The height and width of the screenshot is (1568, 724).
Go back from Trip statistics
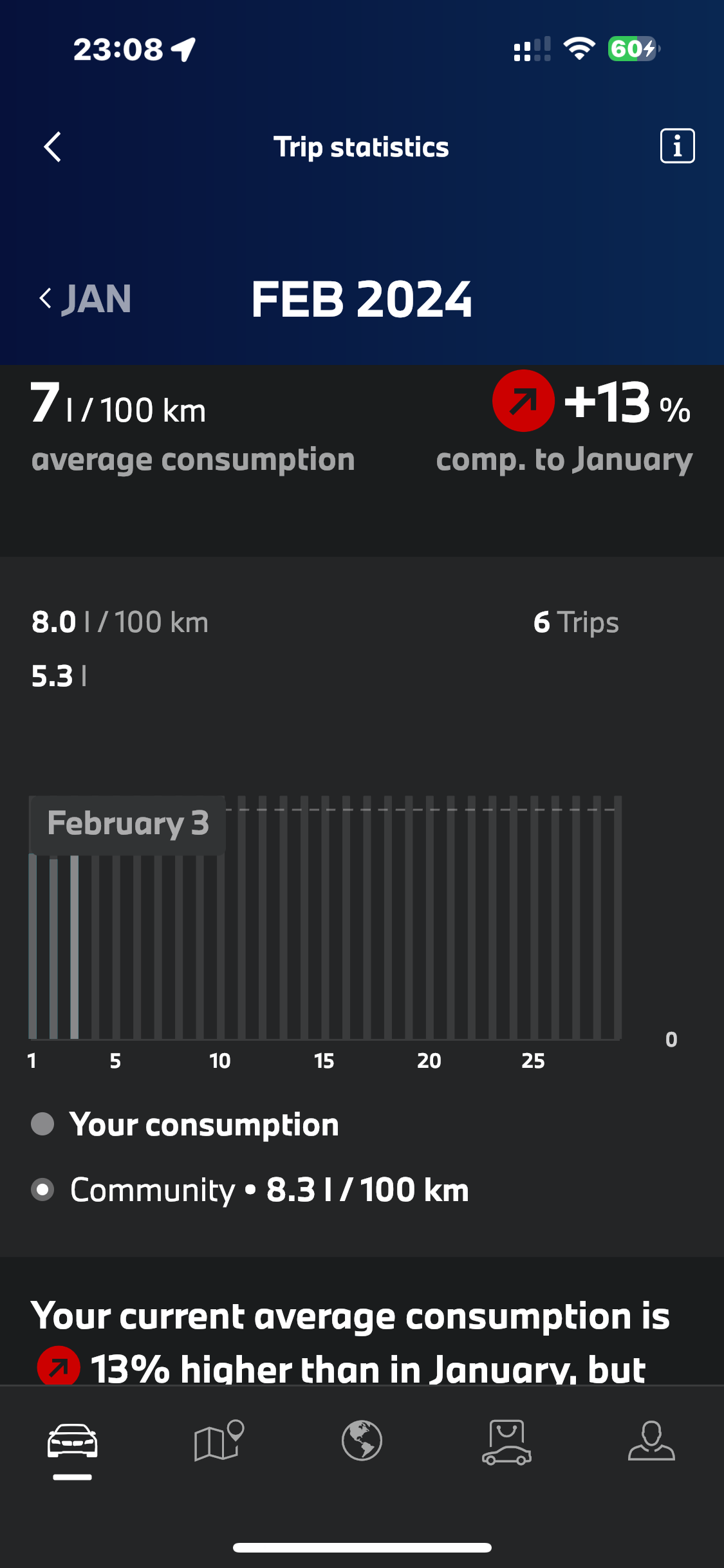53,147
